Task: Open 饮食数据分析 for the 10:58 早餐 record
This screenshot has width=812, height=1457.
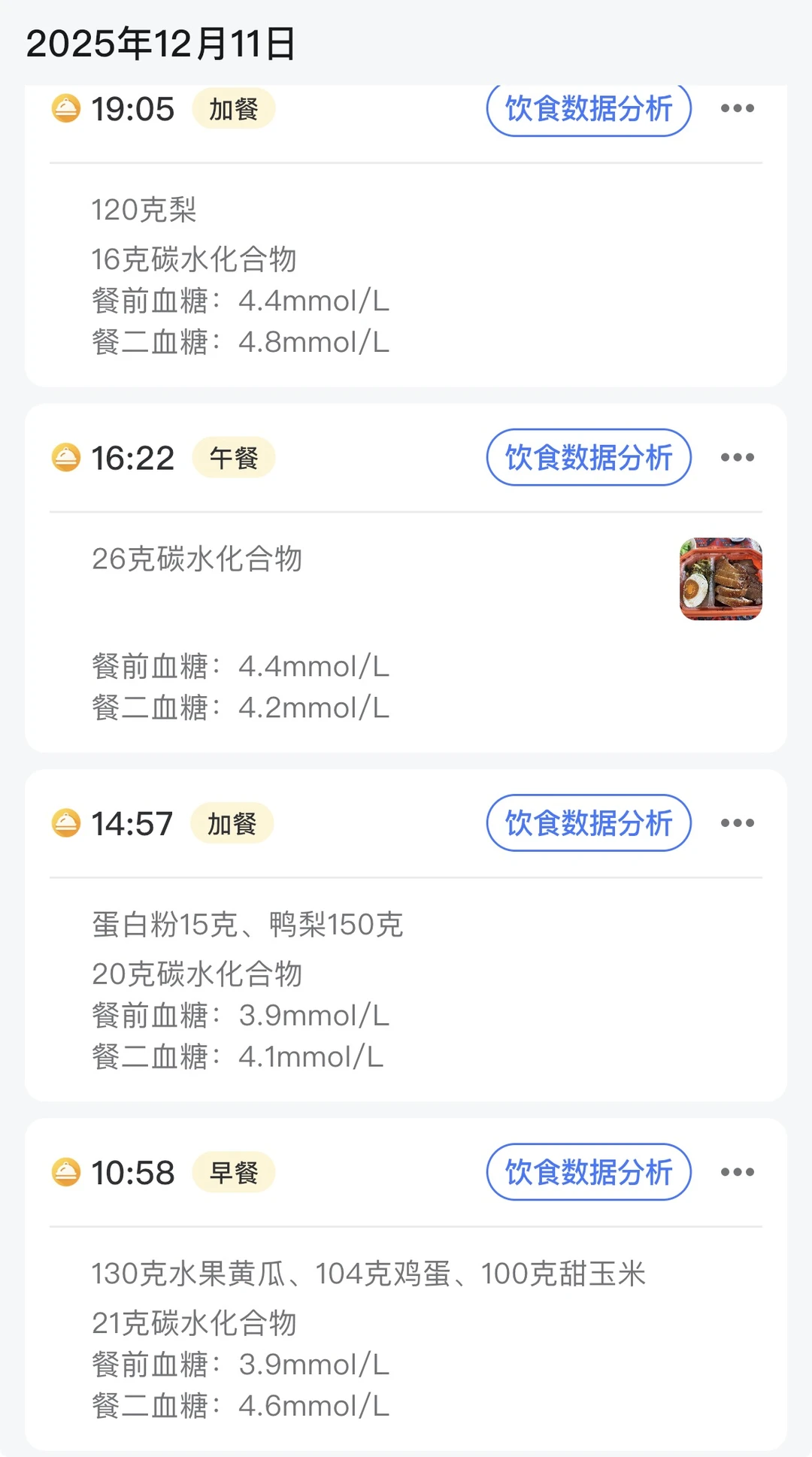Action: click(589, 1171)
